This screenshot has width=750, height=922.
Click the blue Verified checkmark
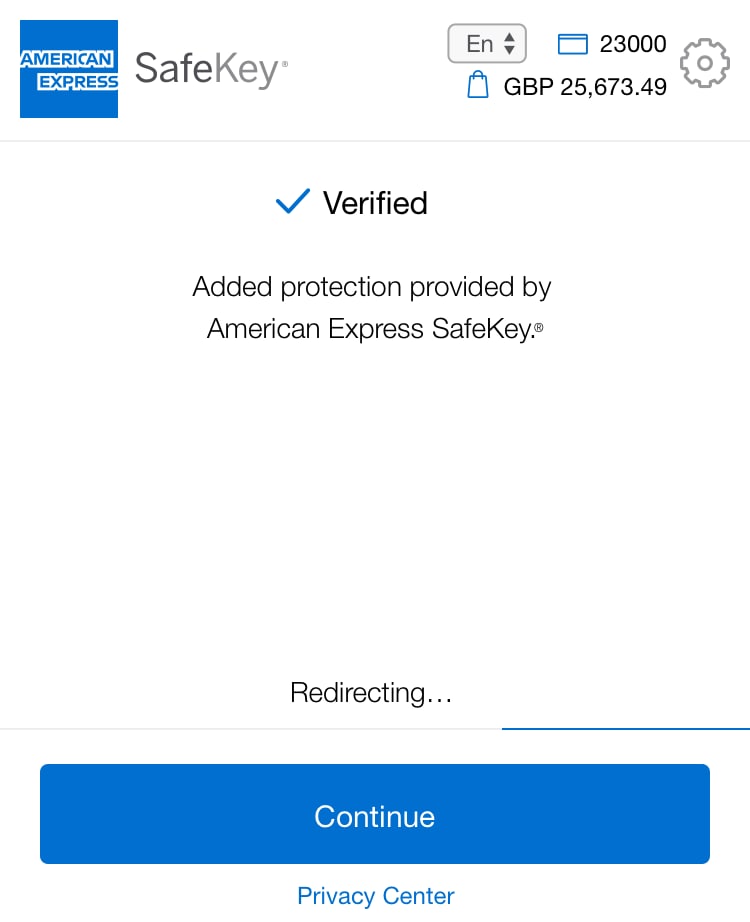pos(292,201)
